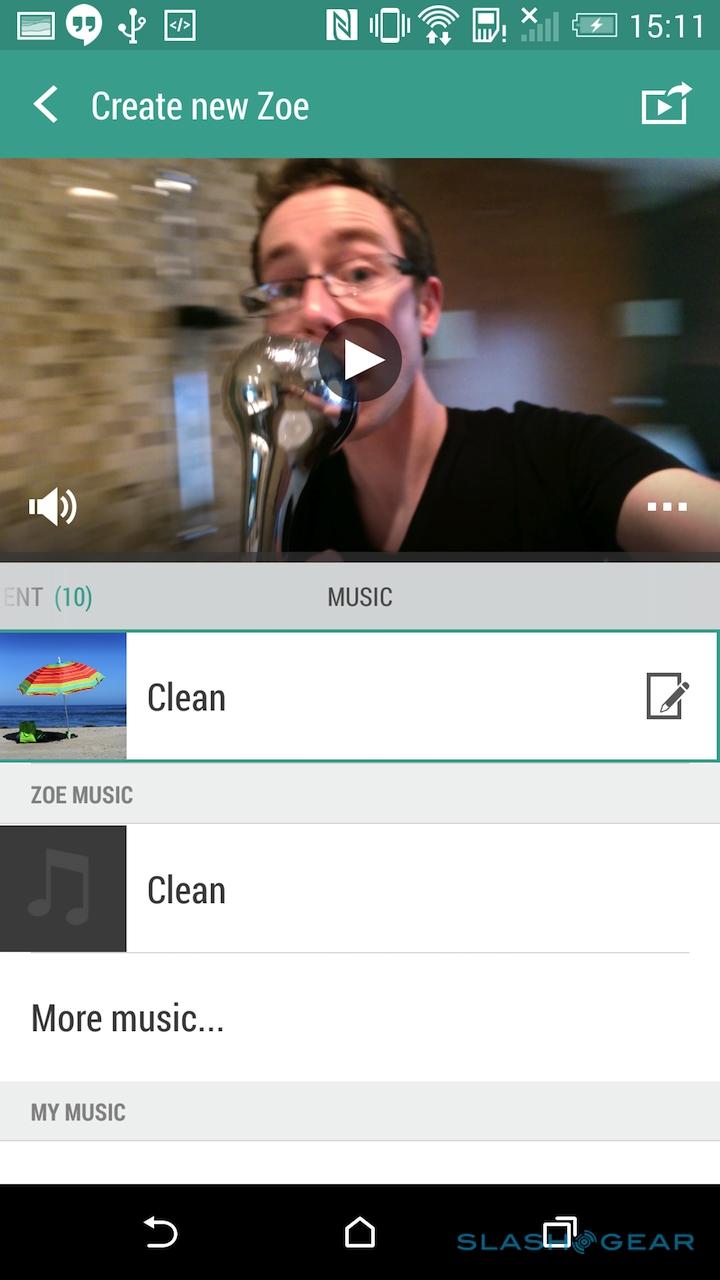Switch to the partially visible content tab
Screen dimensions: 720x1280
pos(48,597)
